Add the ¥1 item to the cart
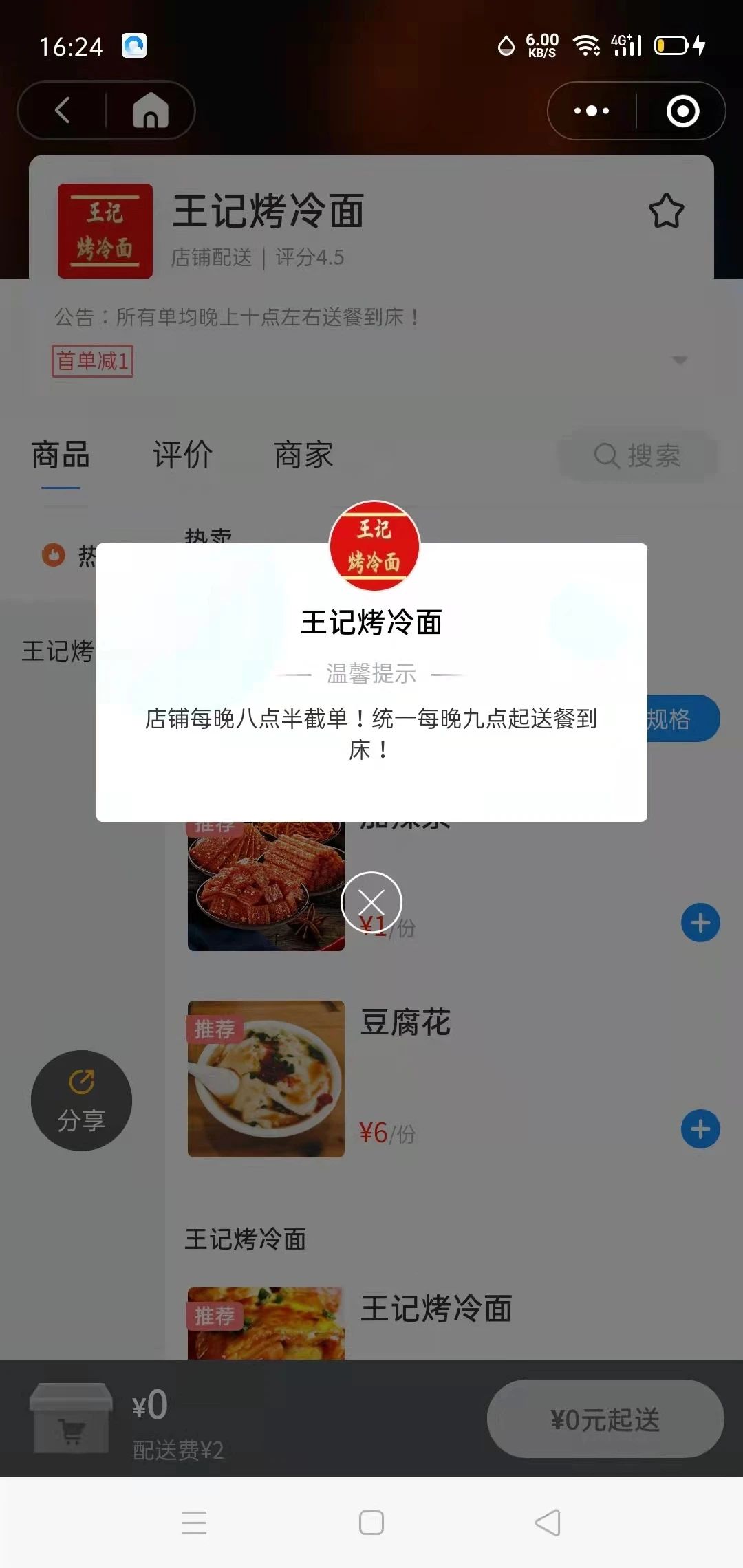This screenshot has width=743, height=1568. (700, 923)
